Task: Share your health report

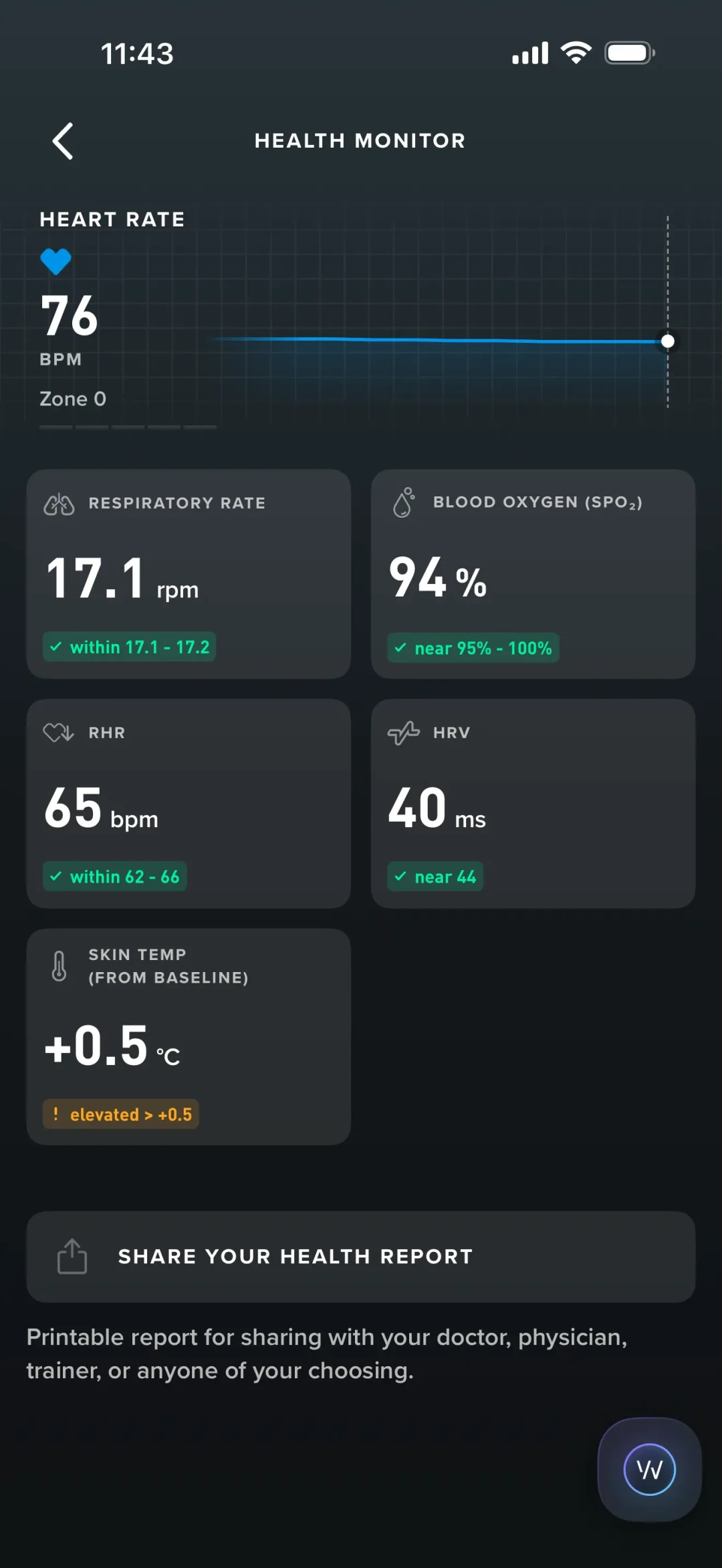Action: point(361,1257)
